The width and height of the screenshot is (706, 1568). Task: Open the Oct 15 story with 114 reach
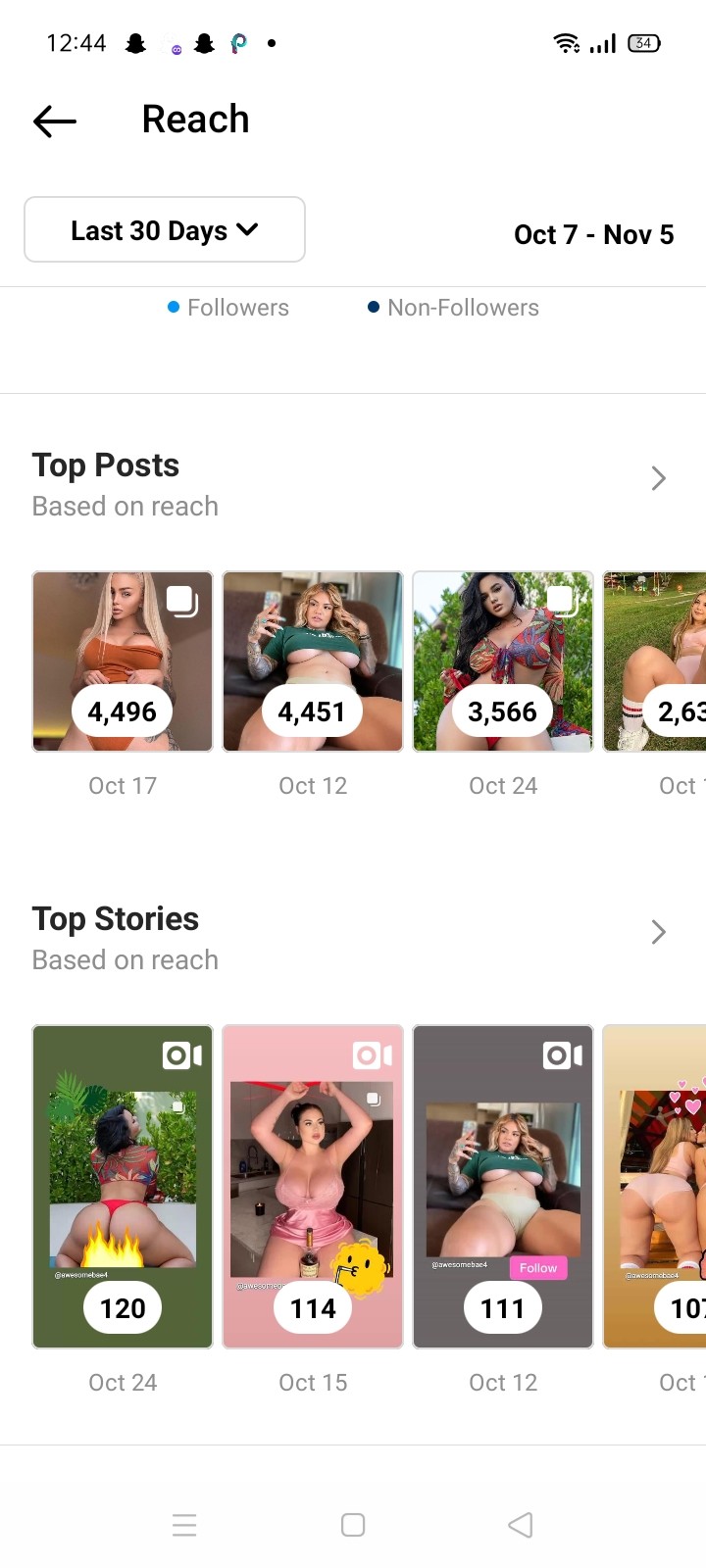tap(313, 1187)
